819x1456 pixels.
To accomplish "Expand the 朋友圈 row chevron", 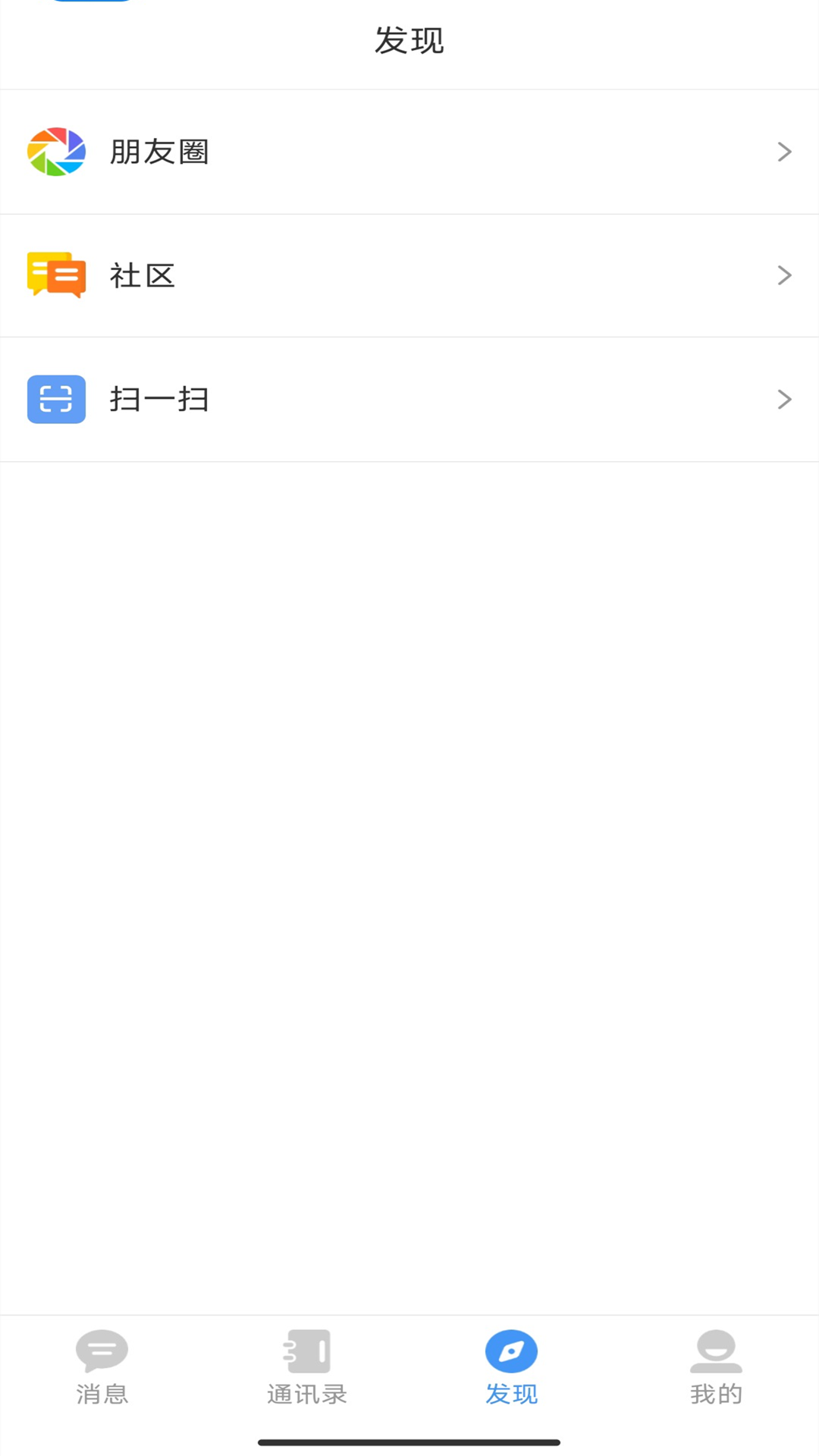I will pyautogui.click(x=784, y=151).
